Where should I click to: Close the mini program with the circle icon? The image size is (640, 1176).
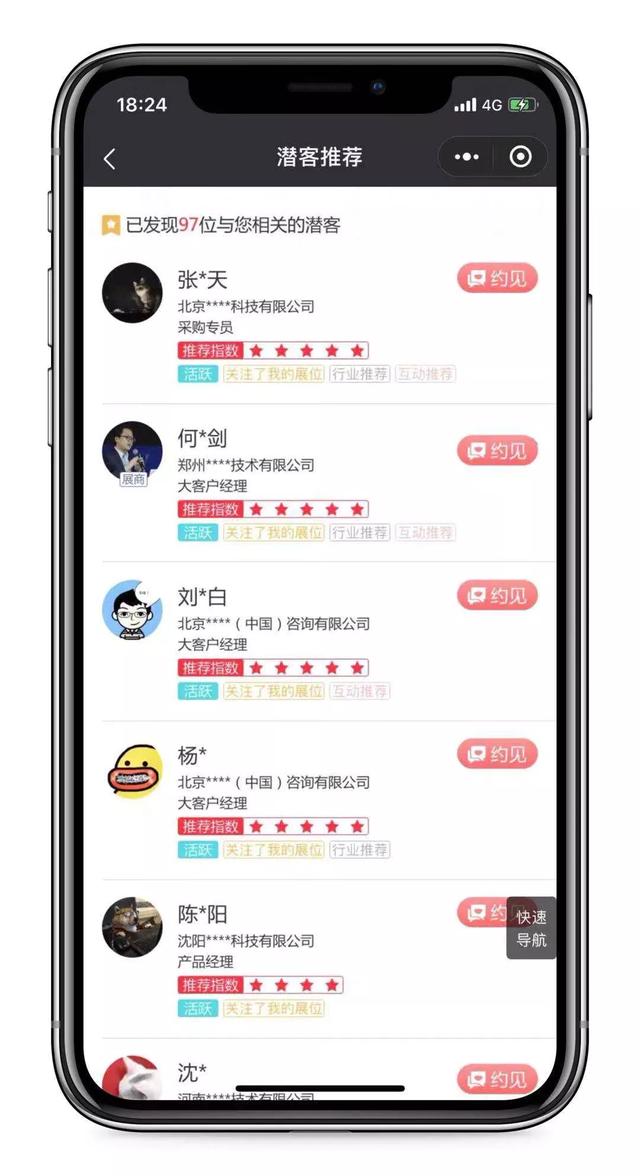coord(520,157)
